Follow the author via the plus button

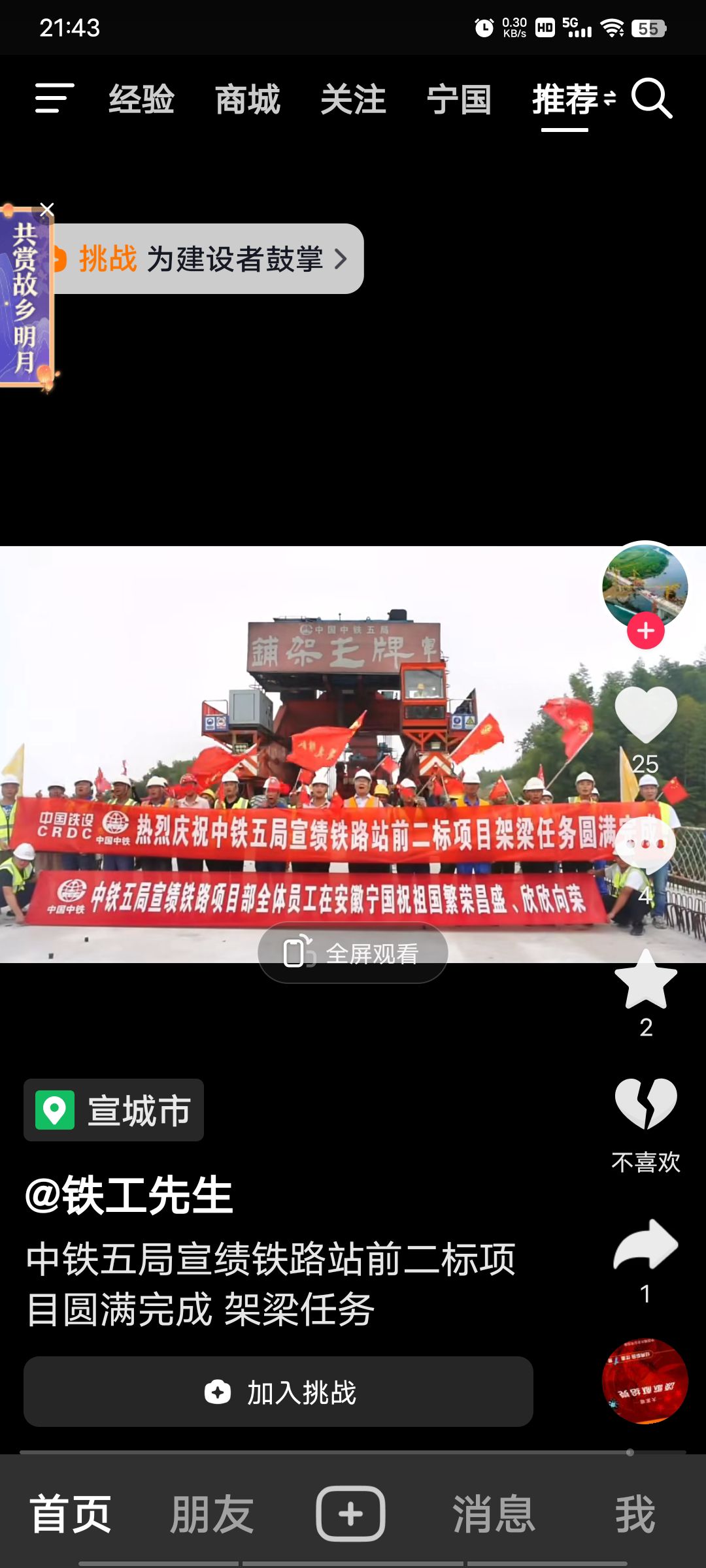pyautogui.click(x=646, y=631)
